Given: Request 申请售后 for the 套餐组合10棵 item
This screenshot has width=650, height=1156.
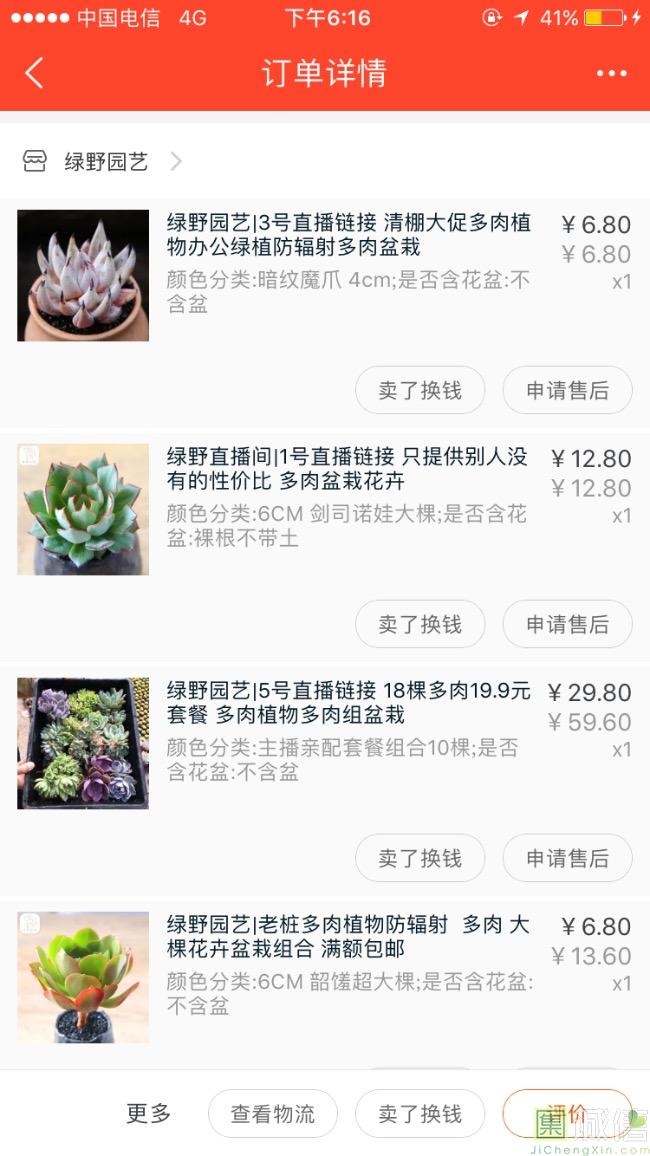Looking at the screenshot, I should [x=567, y=858].
